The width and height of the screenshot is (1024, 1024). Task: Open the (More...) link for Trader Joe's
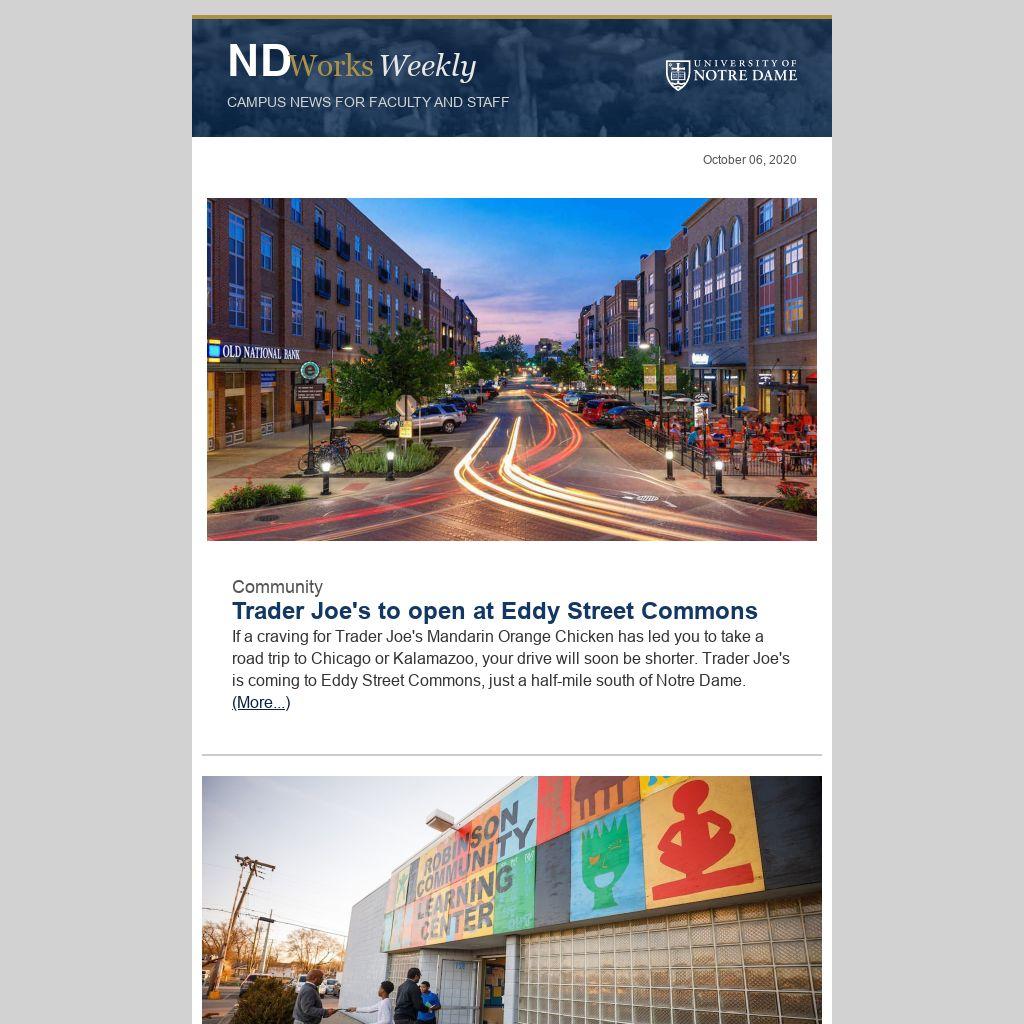click(x=261, y=703)
